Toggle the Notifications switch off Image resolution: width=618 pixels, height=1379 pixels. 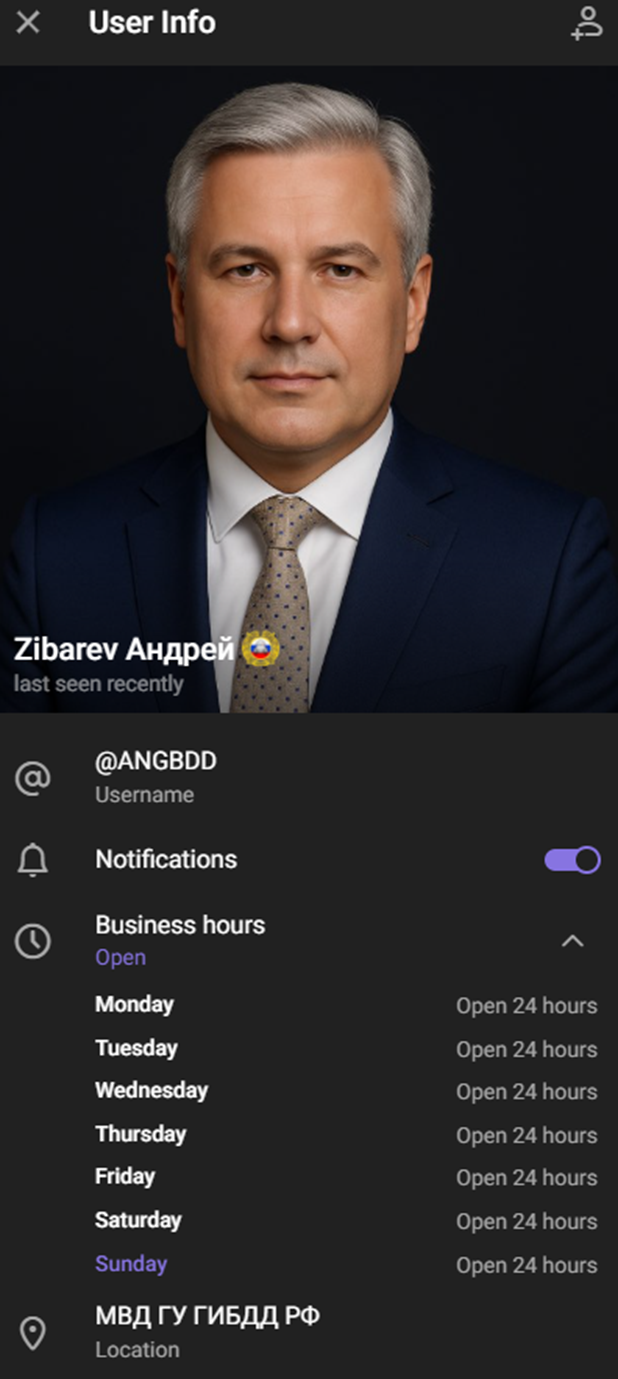572,860
